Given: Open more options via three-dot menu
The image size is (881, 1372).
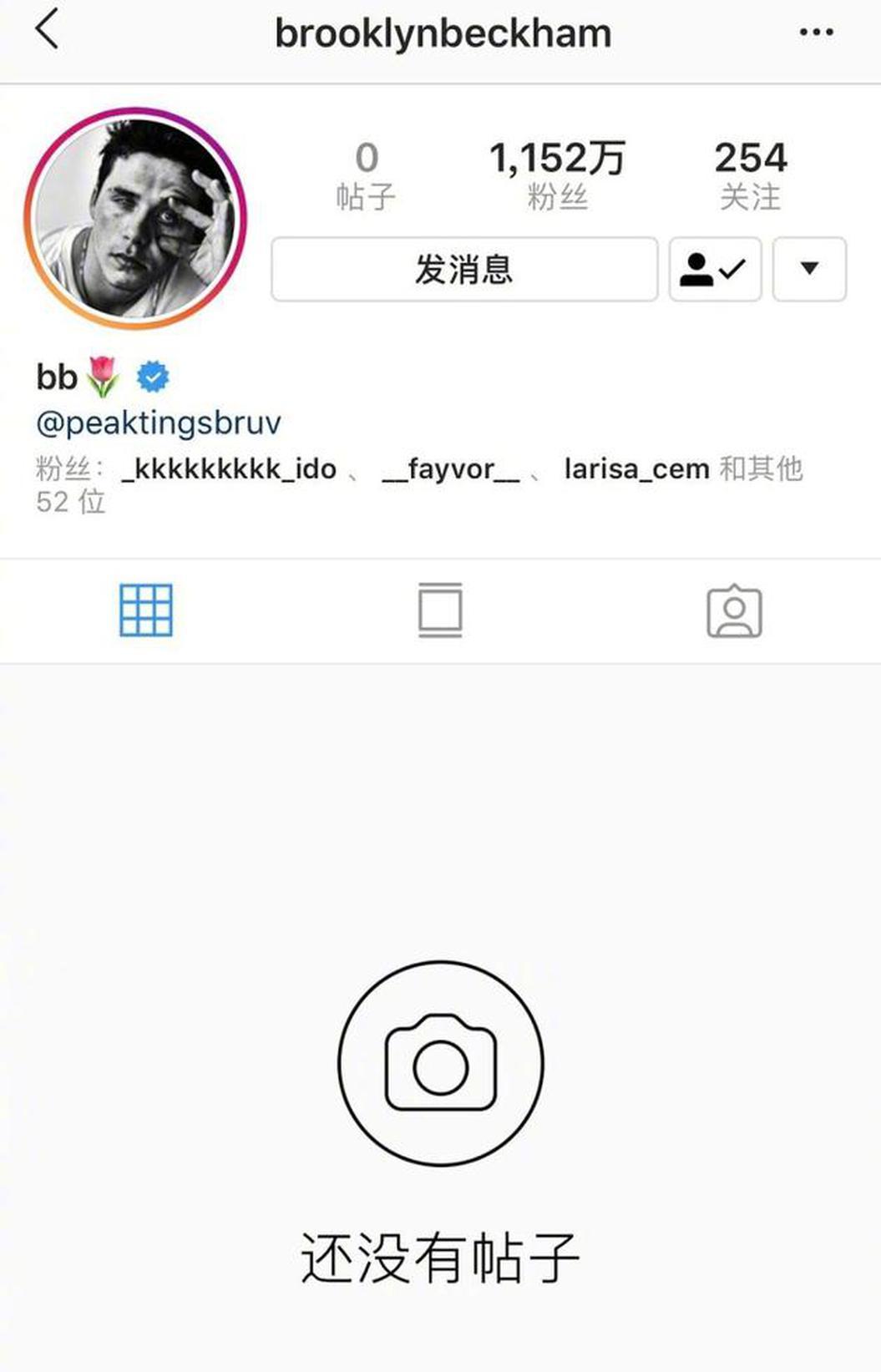Looking at the screenshot, I should [x=814, y=33].
